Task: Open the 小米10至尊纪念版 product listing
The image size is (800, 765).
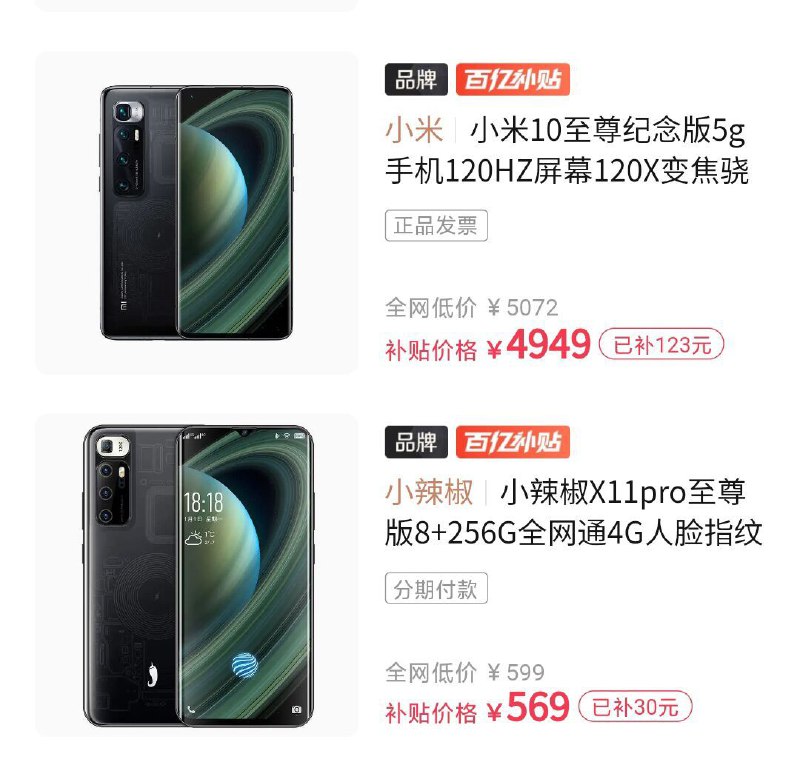Action: point(566,151)
